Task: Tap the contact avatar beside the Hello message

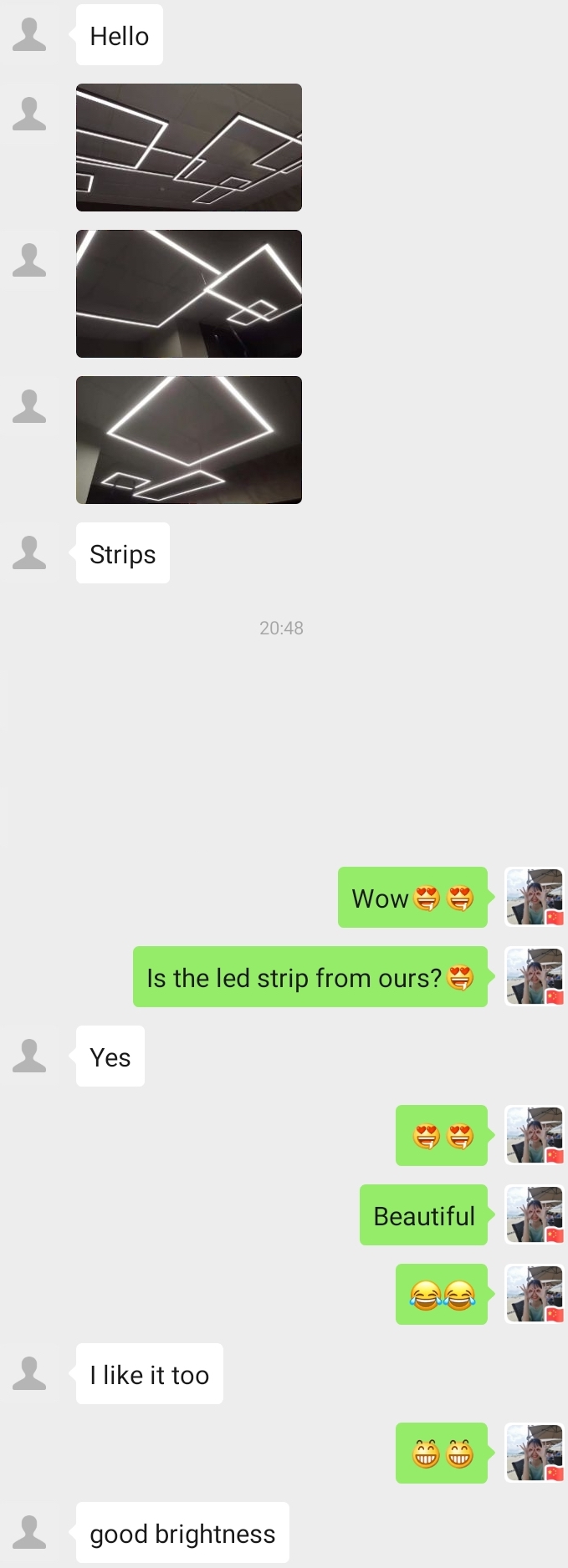Action: tap(29, 35)
